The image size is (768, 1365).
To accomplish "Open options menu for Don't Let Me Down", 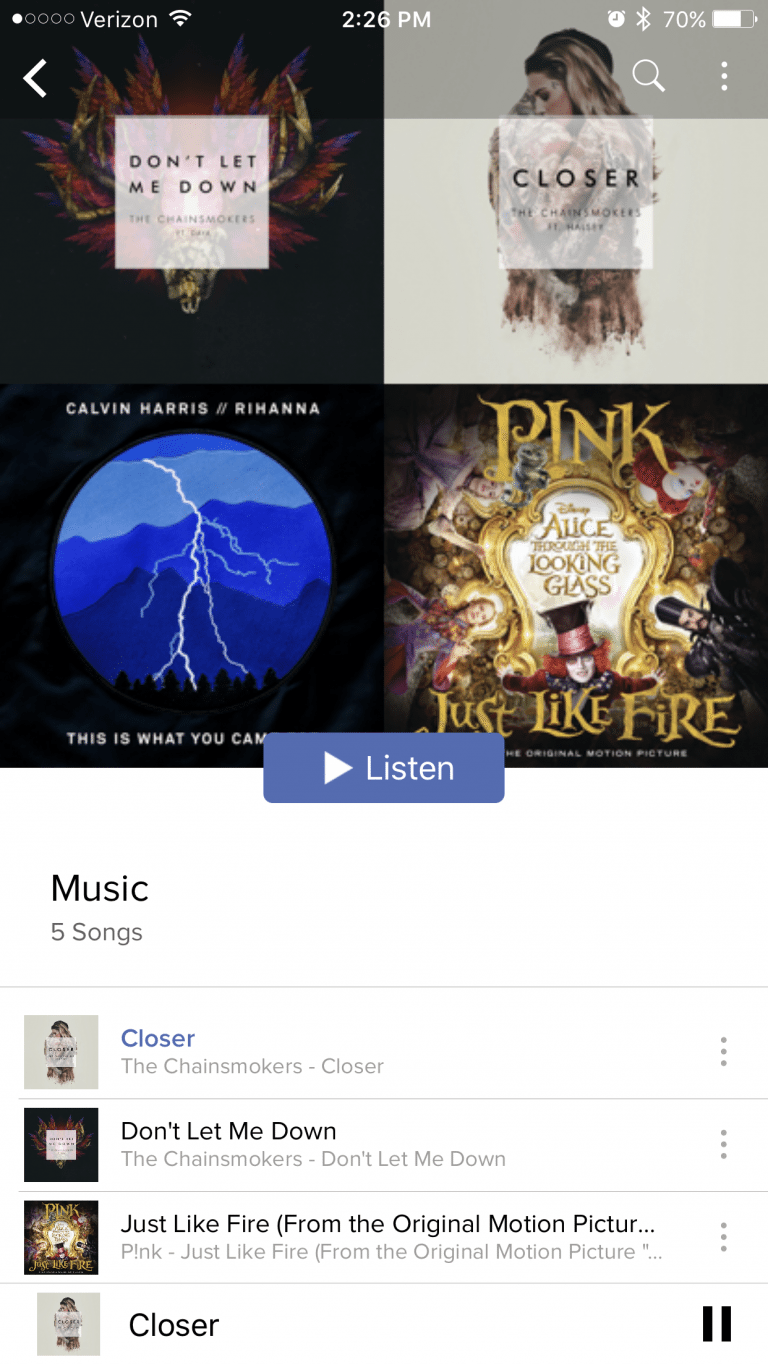I will coord(723,1144).
